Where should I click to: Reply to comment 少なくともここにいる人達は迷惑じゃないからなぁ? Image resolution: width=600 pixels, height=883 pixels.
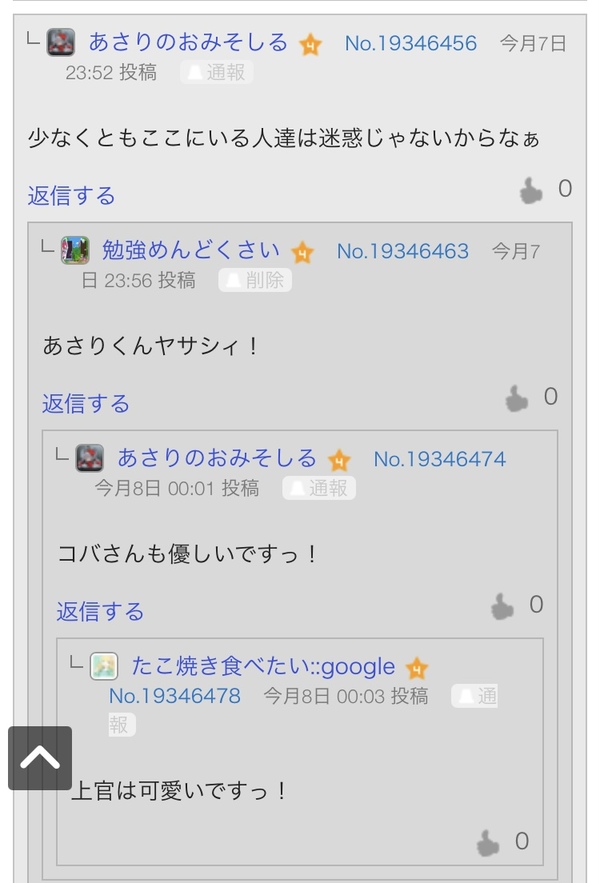coord(71,195)
